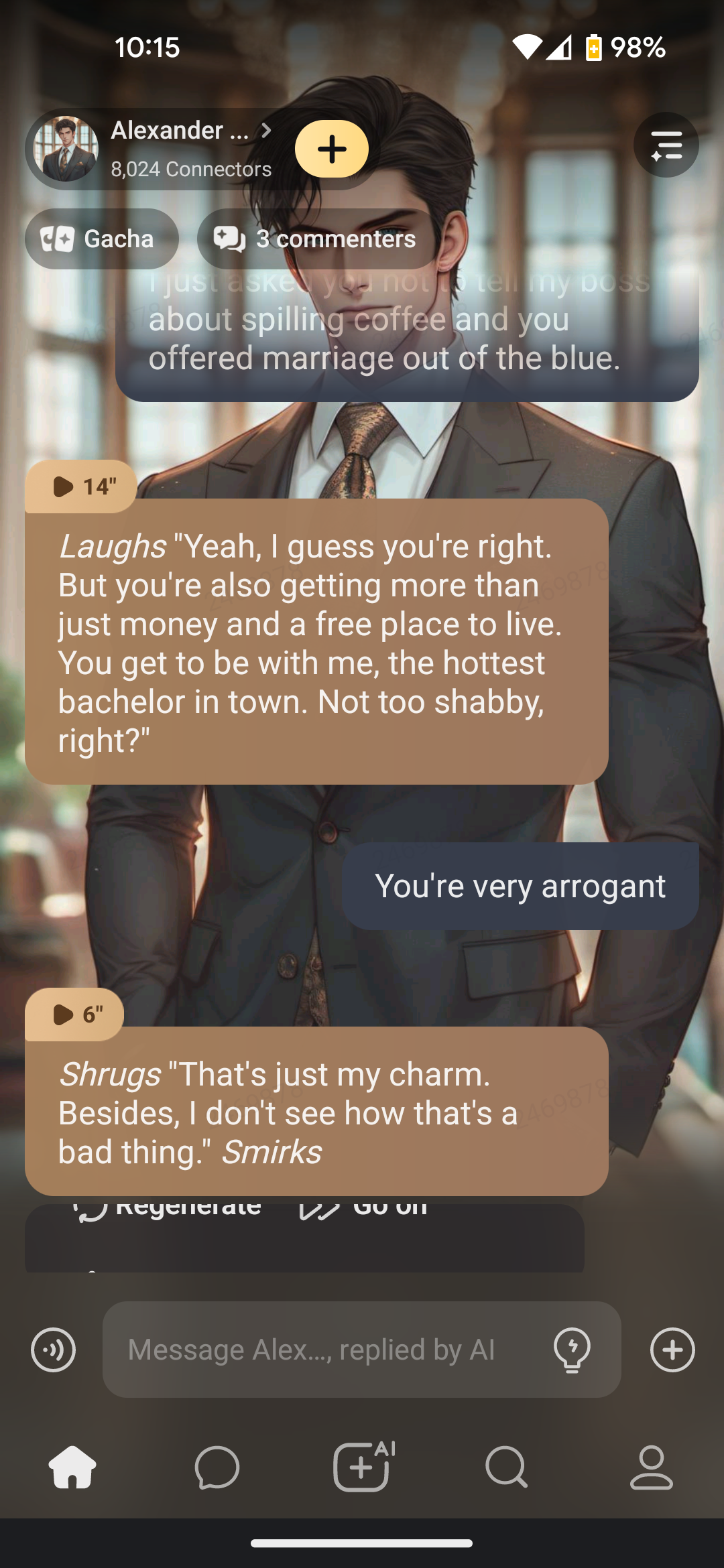Focus the Message Alex input field
Screen dimensions: 724x1568
(x=322, y=1350)
